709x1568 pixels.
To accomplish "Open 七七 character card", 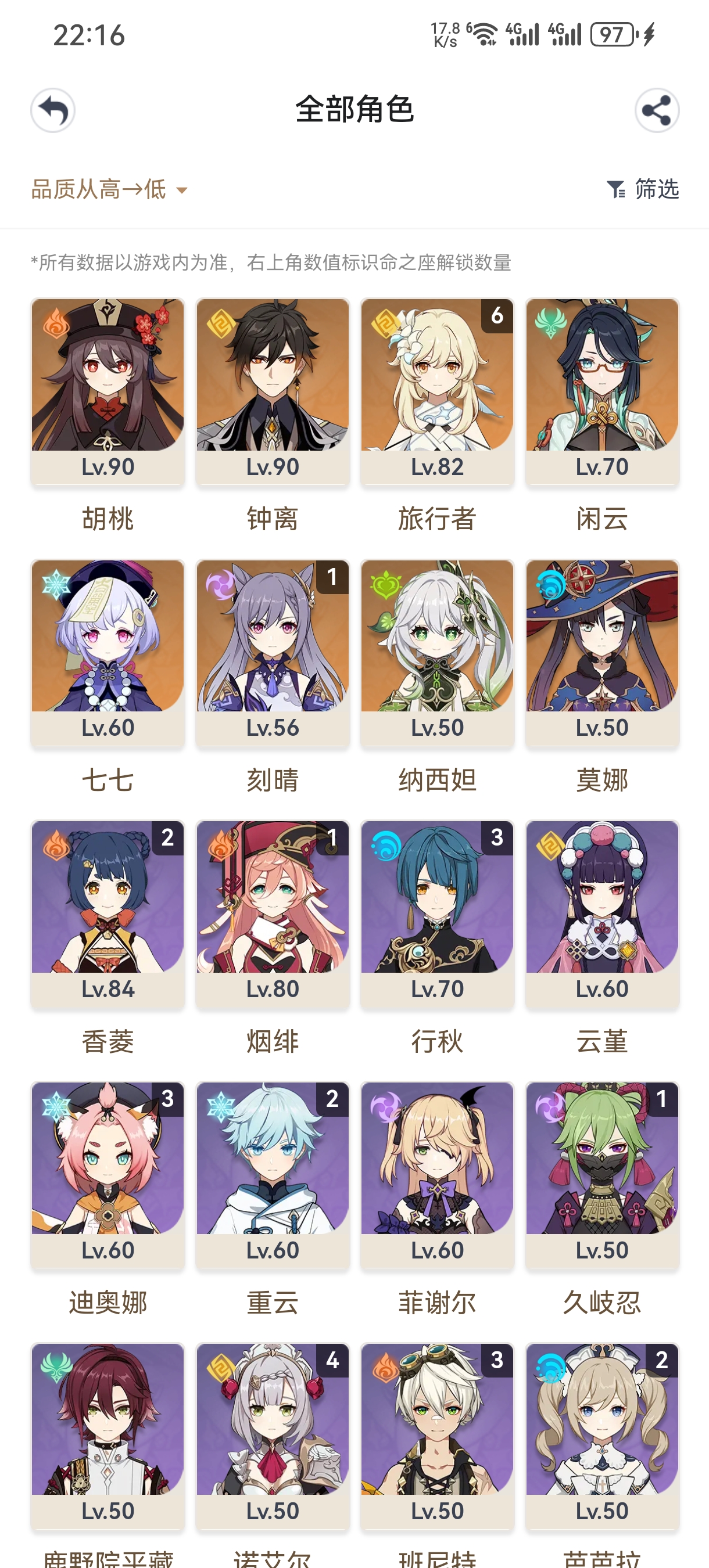I will point(108,653).
